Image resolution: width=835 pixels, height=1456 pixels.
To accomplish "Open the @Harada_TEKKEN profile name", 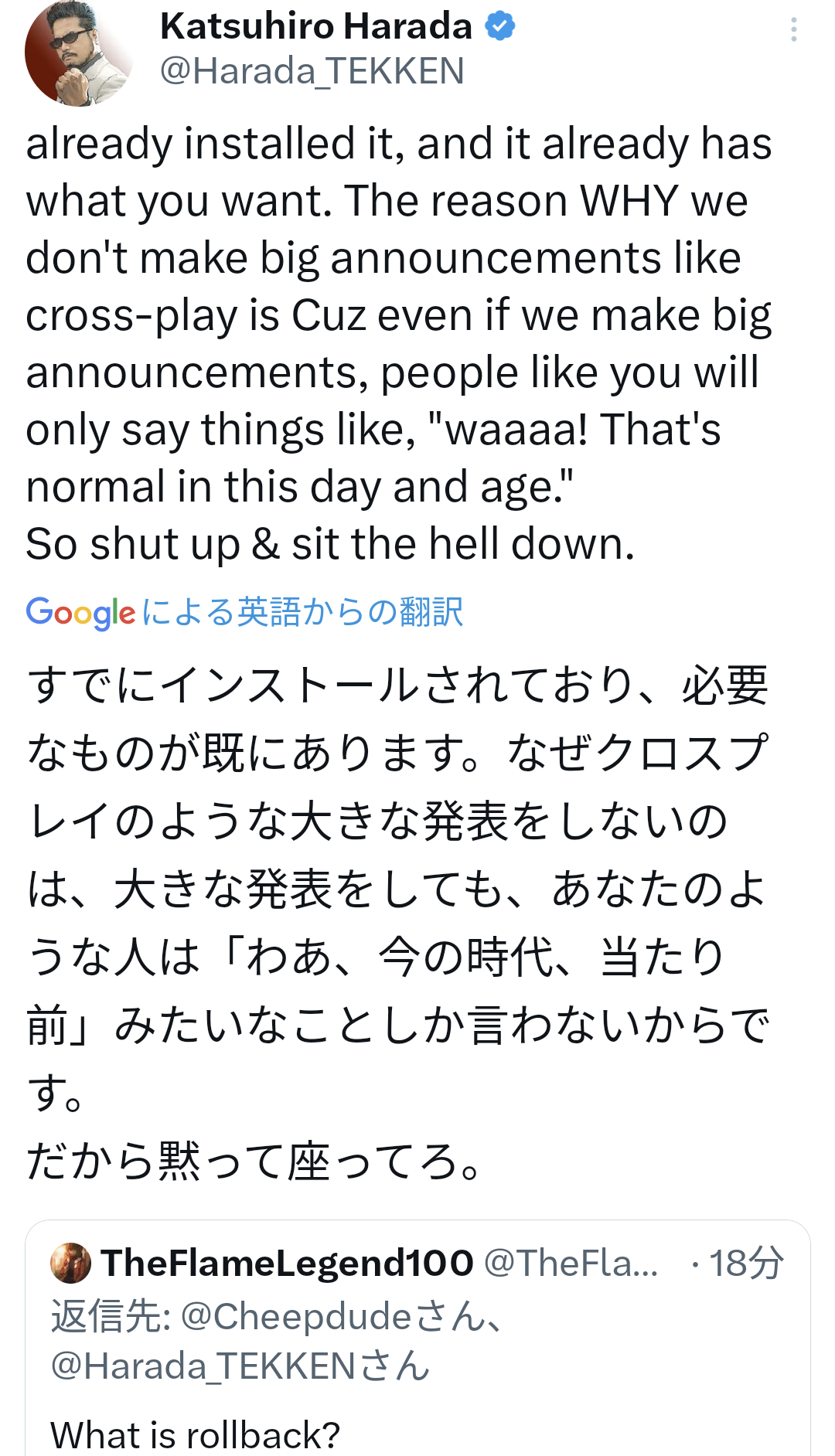I will (312, 71).
